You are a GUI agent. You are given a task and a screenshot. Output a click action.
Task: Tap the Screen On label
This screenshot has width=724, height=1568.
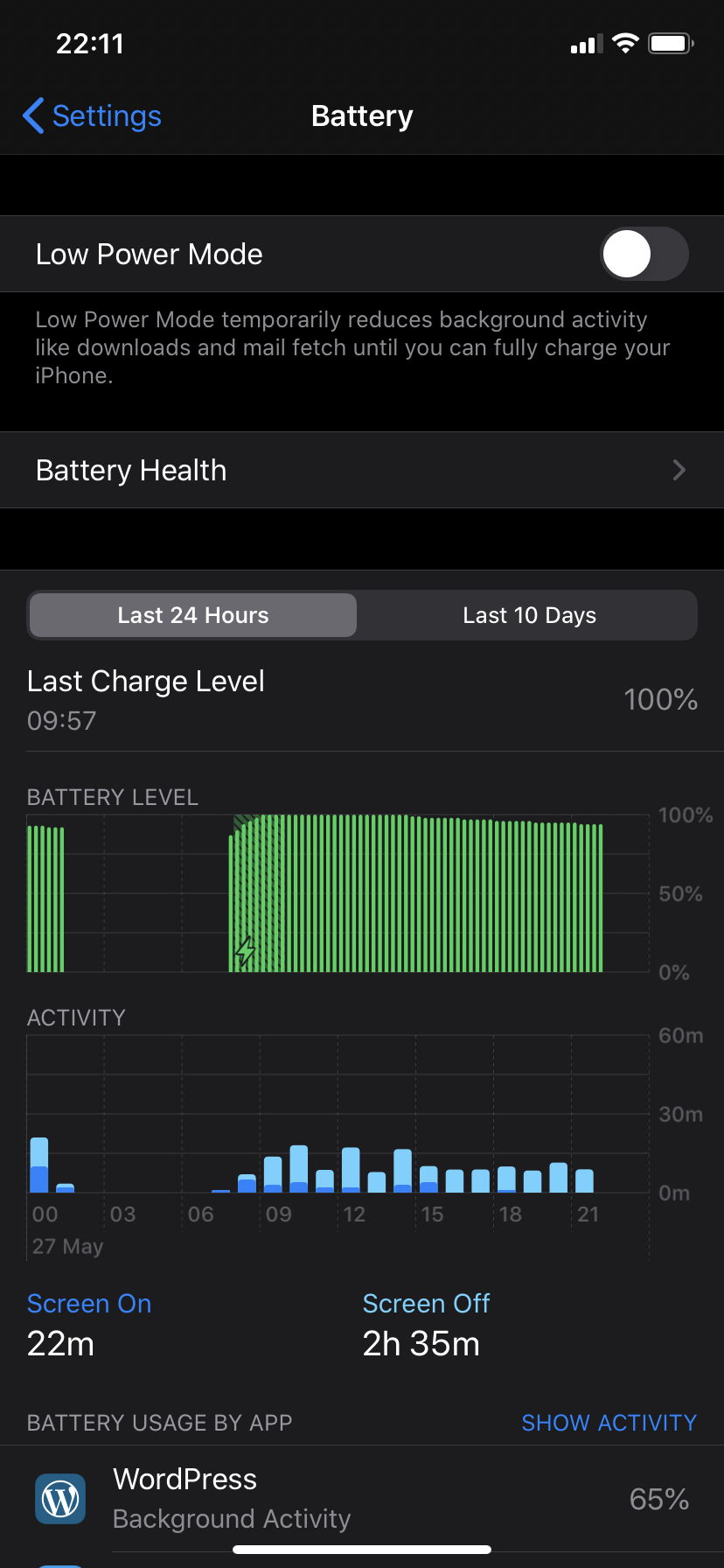coord(88,1303)
